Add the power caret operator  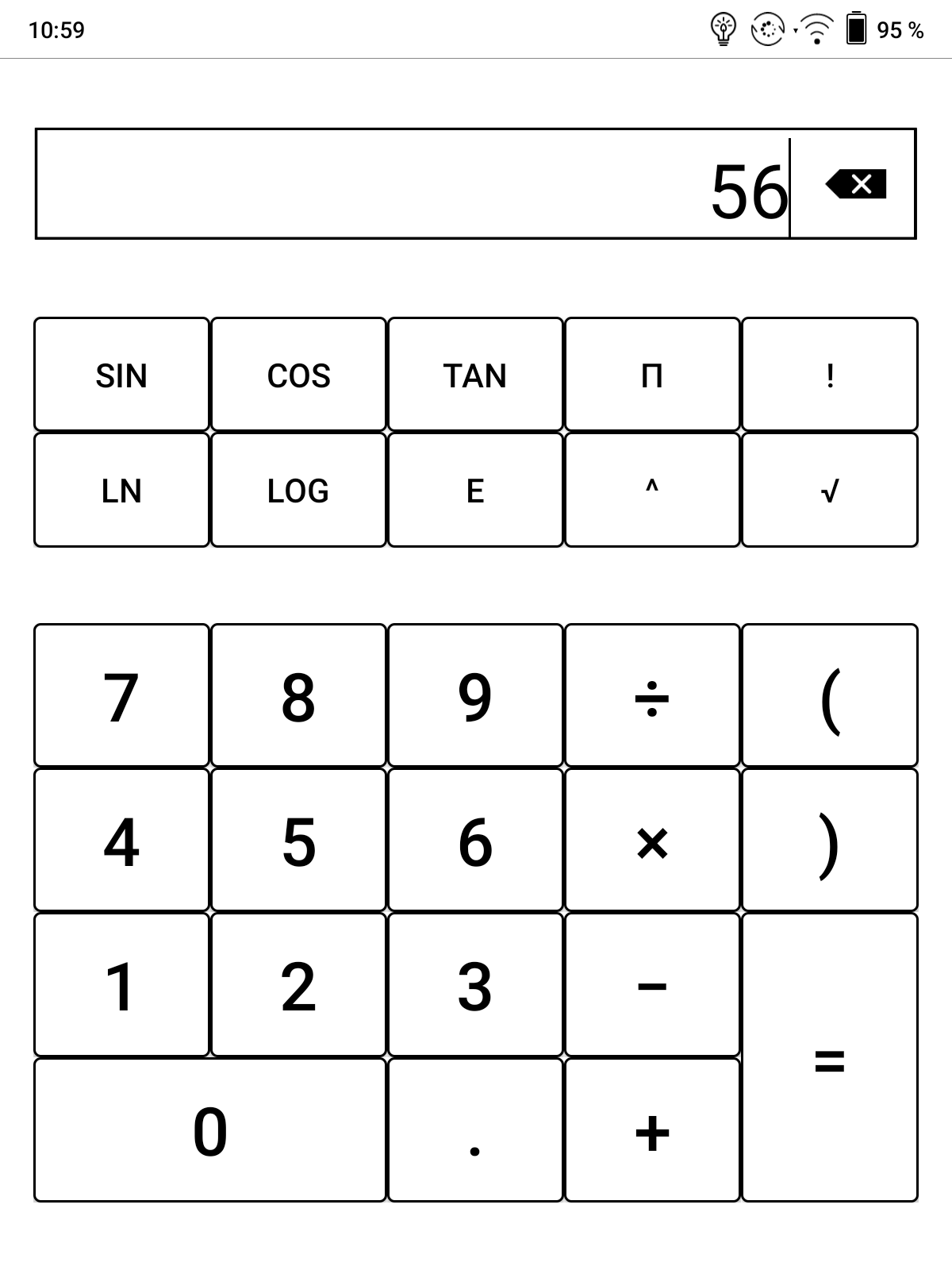click(x=652, y=490)
